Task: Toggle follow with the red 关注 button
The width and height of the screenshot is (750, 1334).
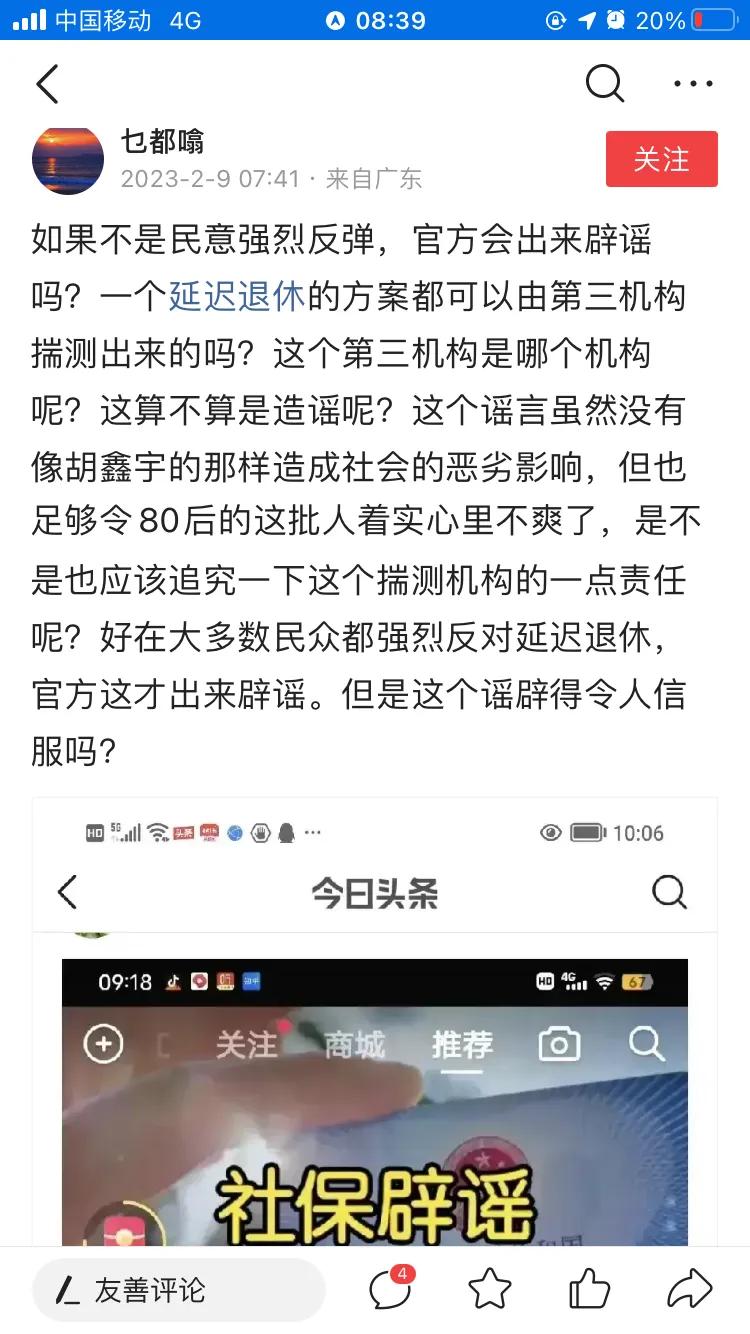Action: pos(662,158)
